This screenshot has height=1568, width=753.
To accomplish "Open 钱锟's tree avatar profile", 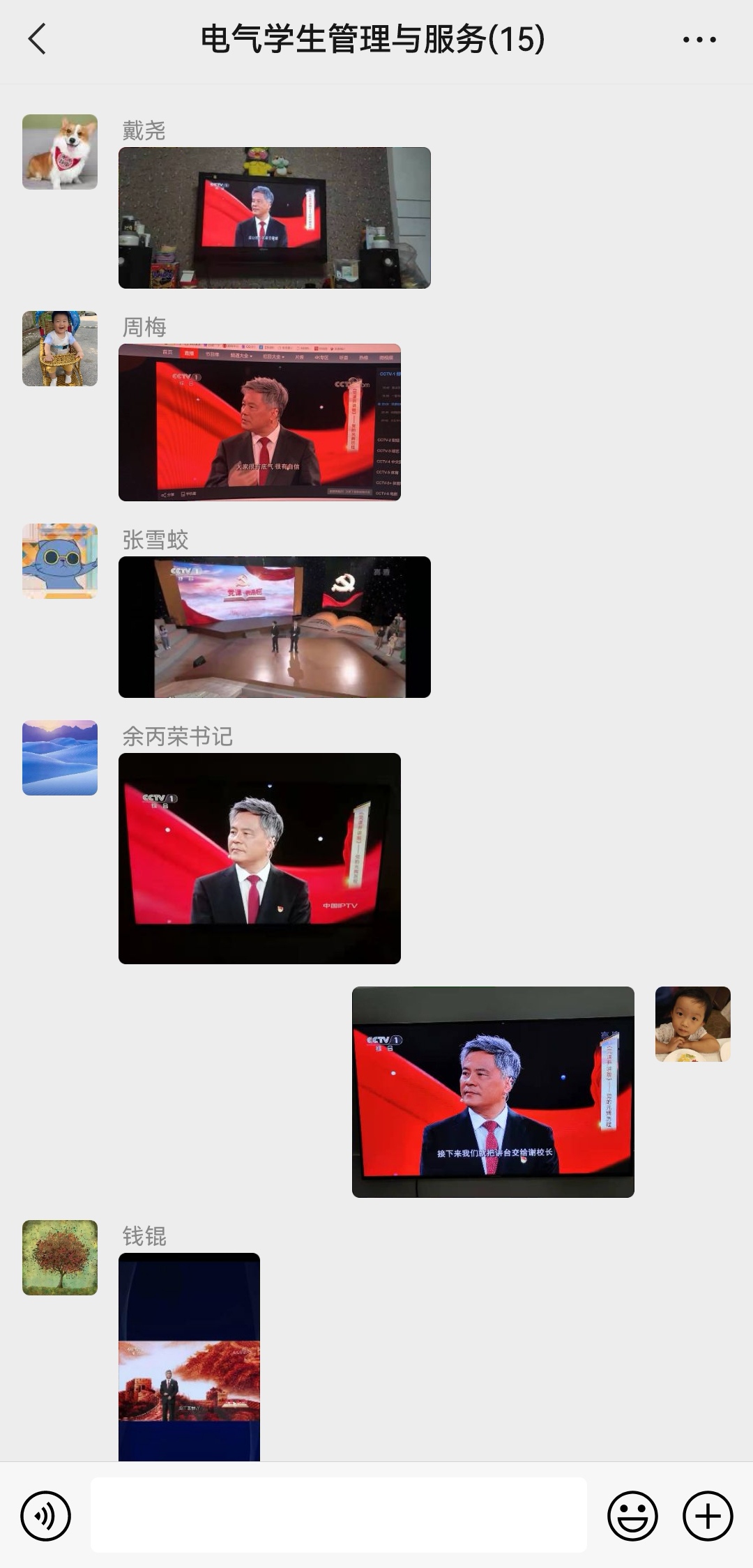I will point(60,1258).
